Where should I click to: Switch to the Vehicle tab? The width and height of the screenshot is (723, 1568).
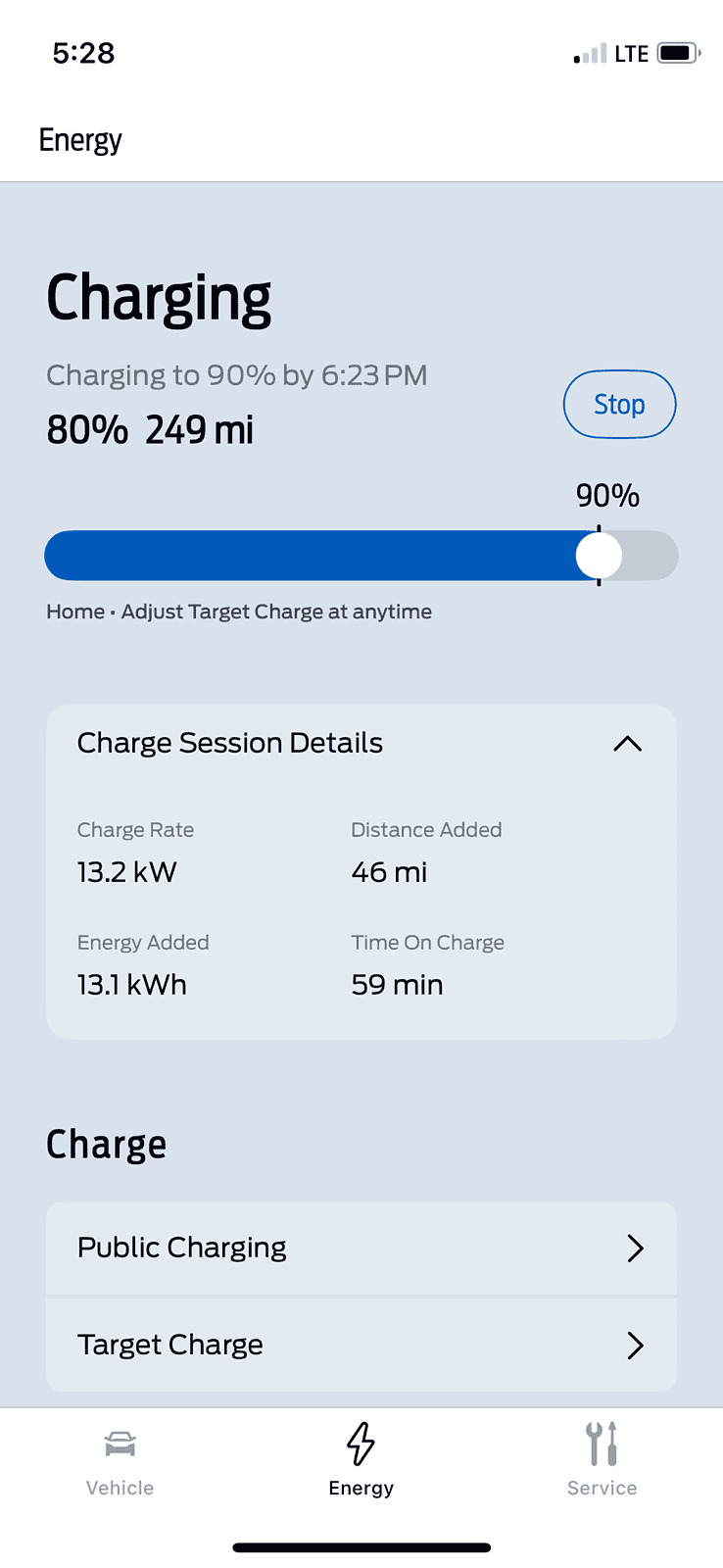[x=120, y=1460]
